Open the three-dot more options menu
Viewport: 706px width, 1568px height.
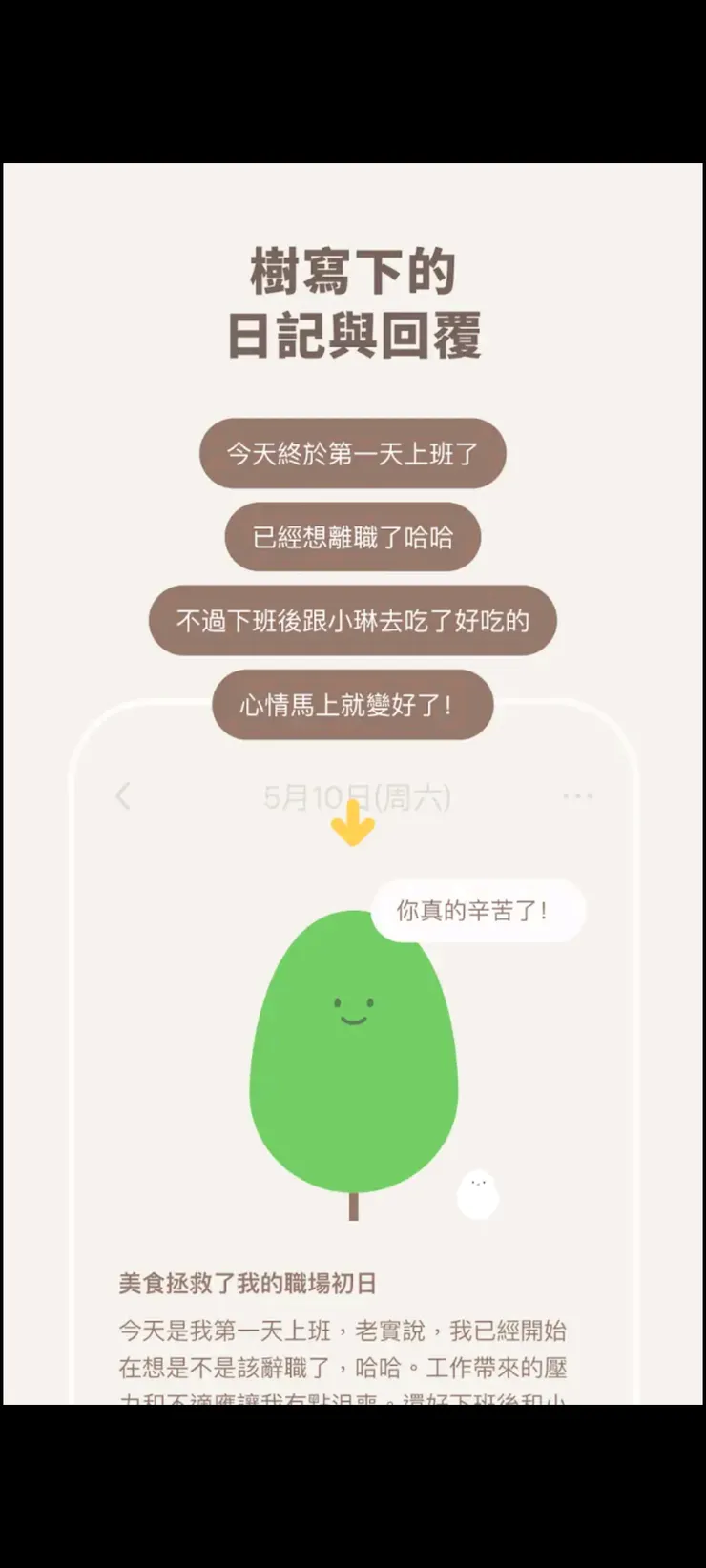576,794
